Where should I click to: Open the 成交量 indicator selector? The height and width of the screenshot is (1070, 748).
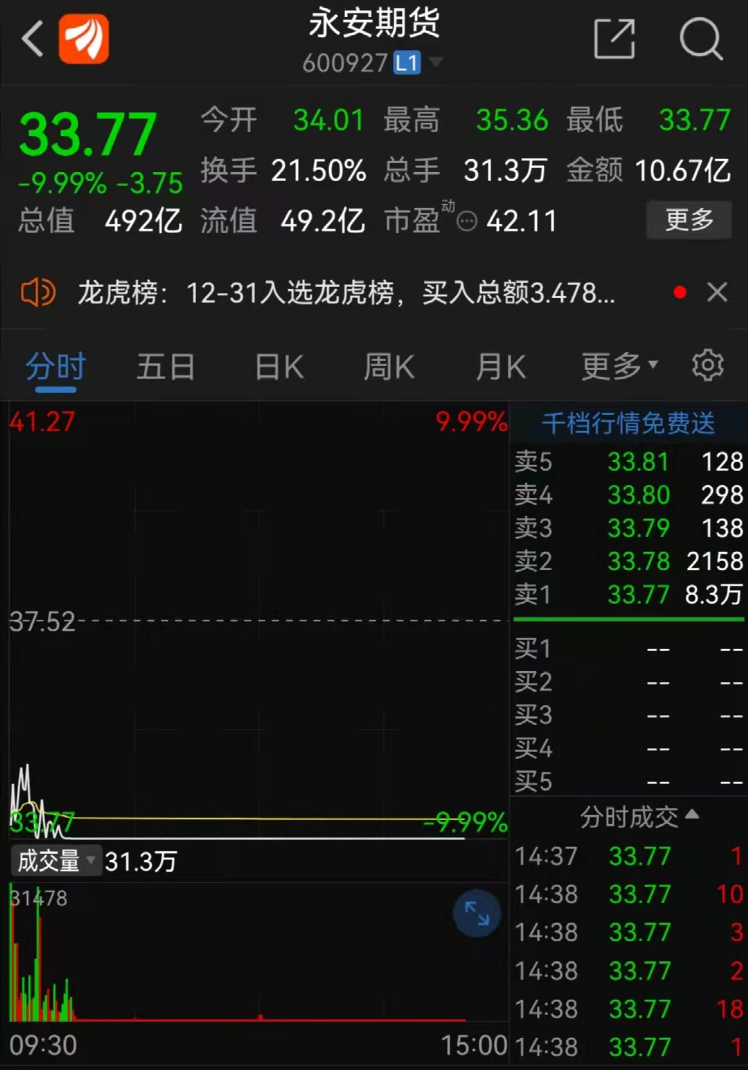55,860
